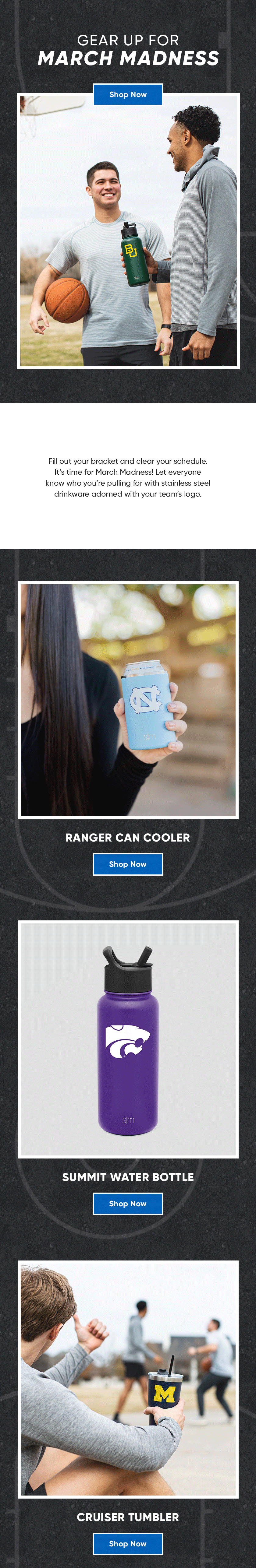Image resolution: width=256 pixels, height=1568 pixels.
Task: Tap Shop Now under the March Madness heading
Action: pos(127,94)
